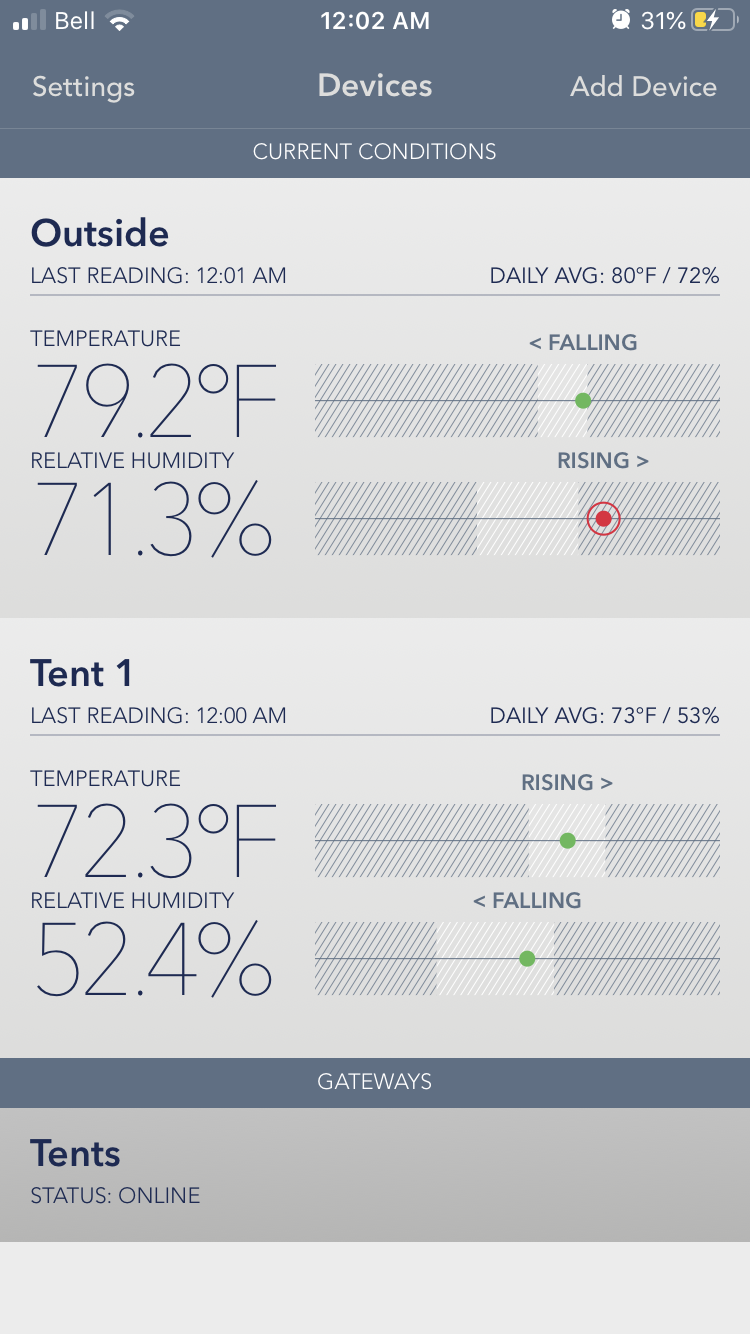Select the Tents gateway row
This screenshot has width=750, height=1334.
[374, 1173]
